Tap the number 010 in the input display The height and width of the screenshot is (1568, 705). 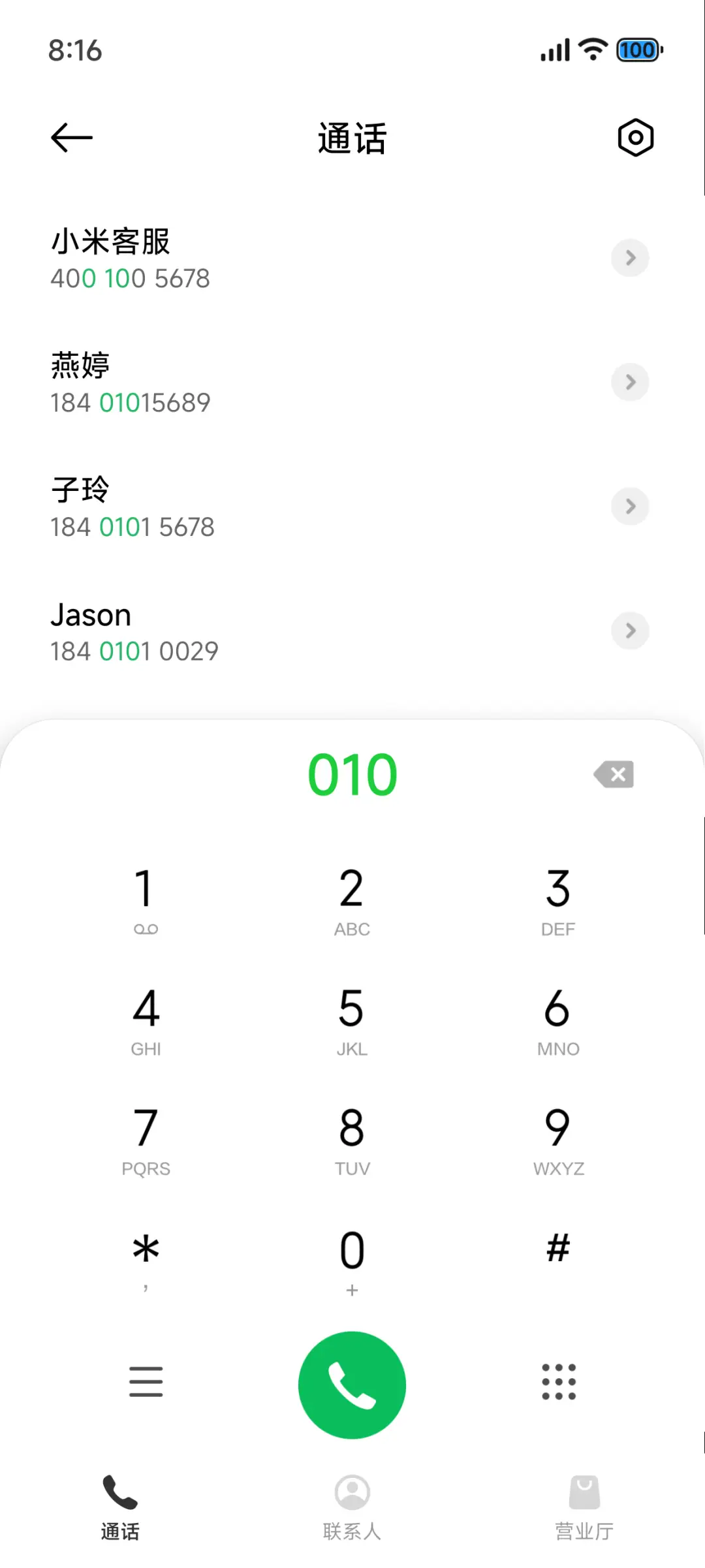point(352,774)
